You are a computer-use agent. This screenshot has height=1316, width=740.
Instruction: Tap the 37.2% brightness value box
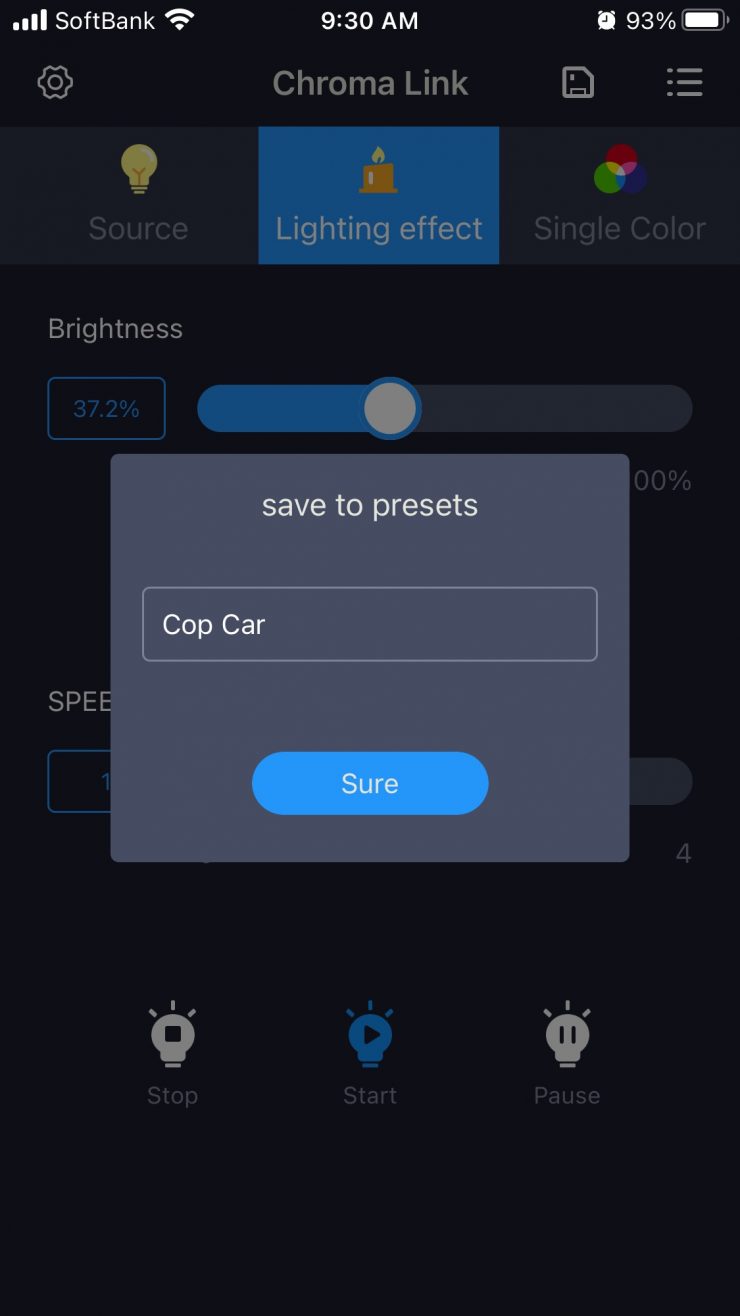tap(106, 408)
